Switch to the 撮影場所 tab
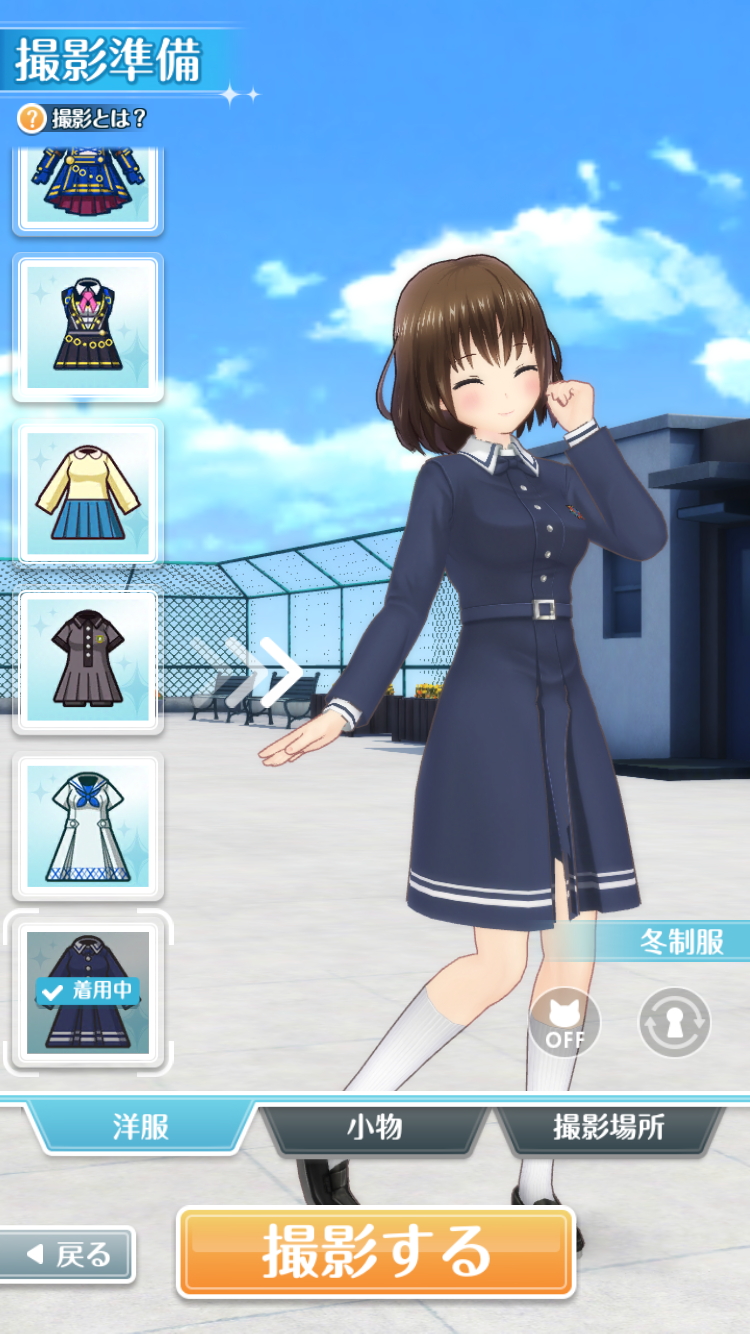Viewport: 750px width, 1334px height. tap(608, 1127)
